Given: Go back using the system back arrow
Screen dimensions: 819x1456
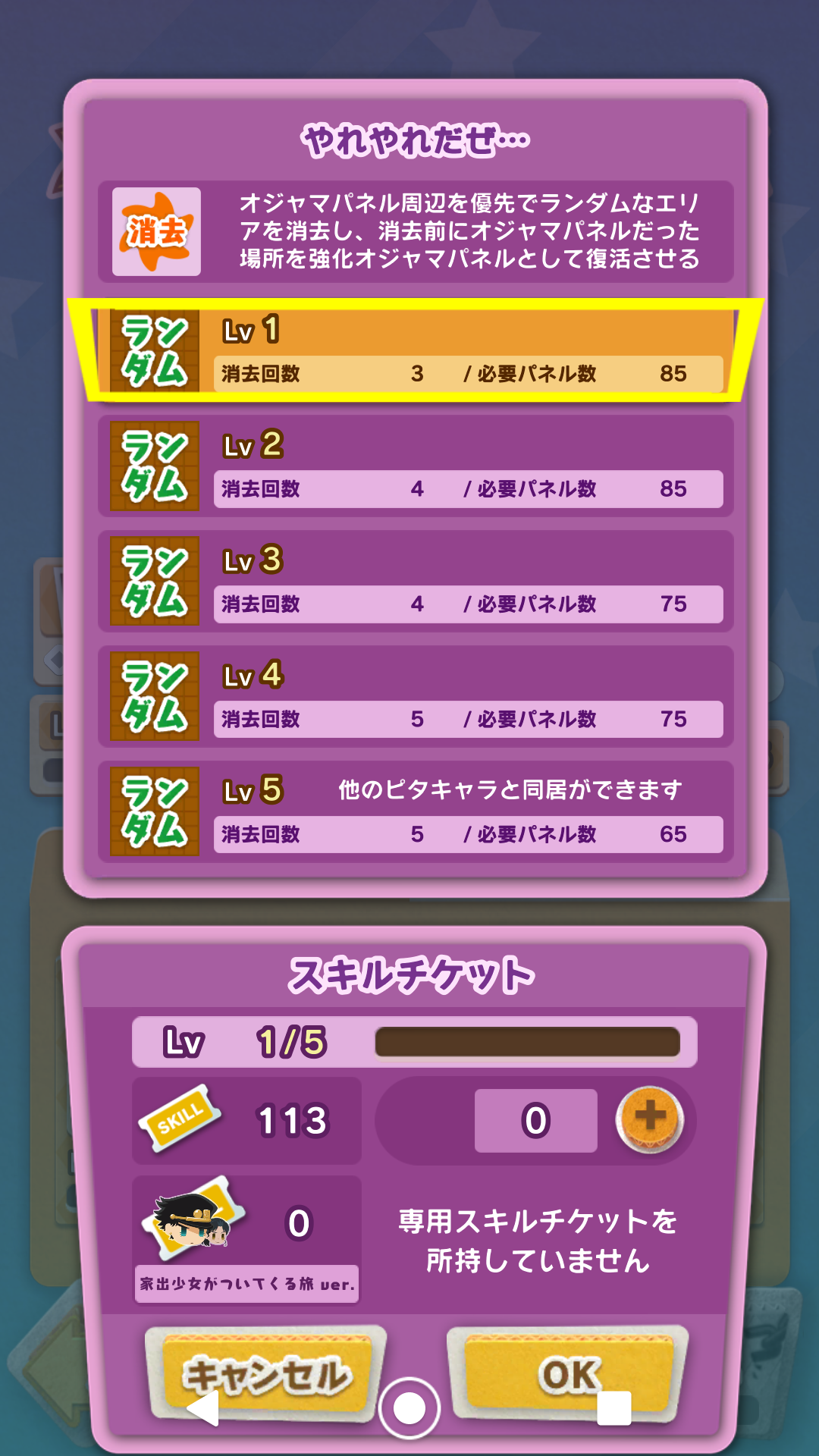Looking at the screenshot, I should click(202, 1408).
